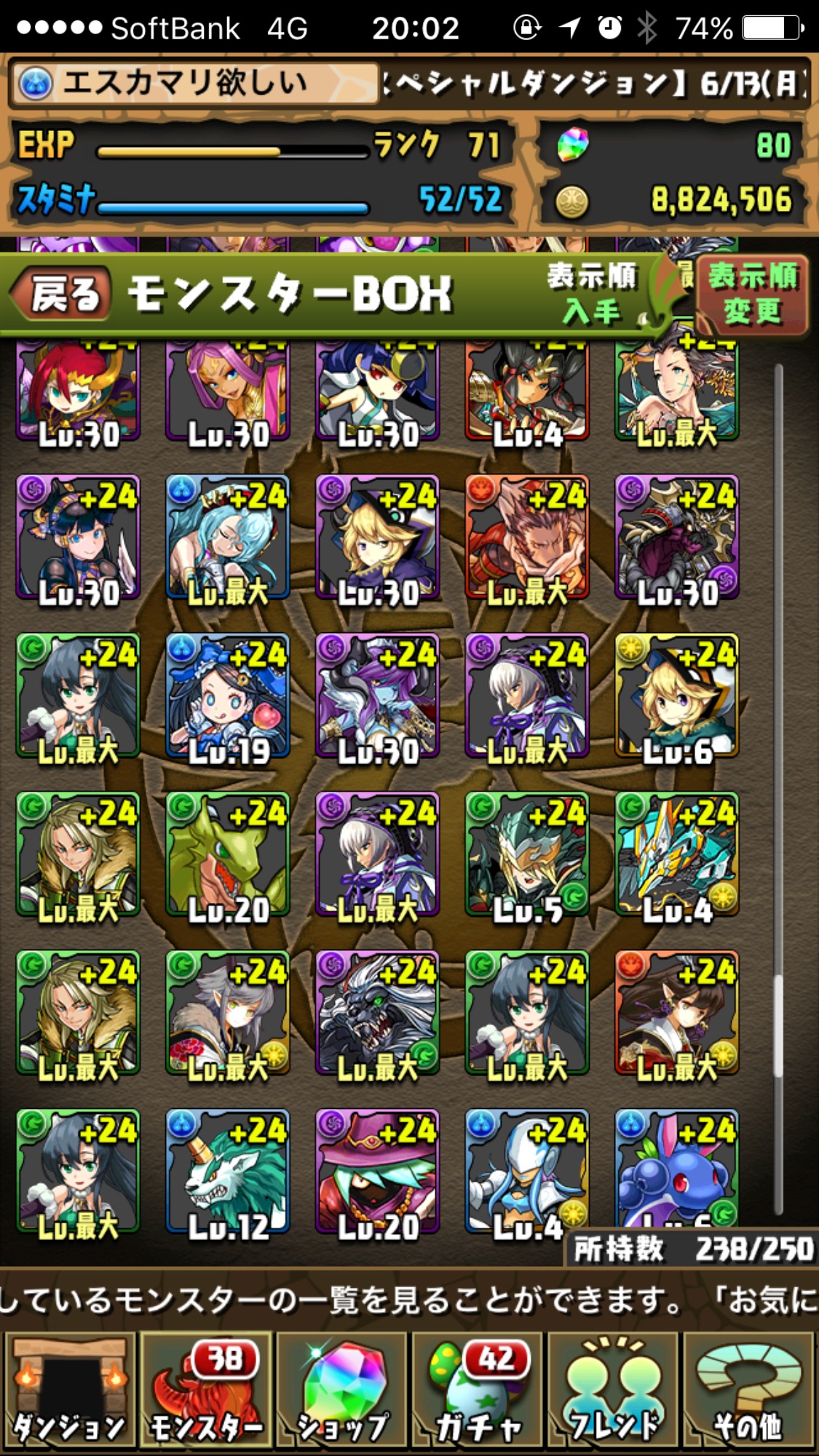Switch to the モンスター tab
This screenshot has height=1456, width=819.
point(205,1391)
